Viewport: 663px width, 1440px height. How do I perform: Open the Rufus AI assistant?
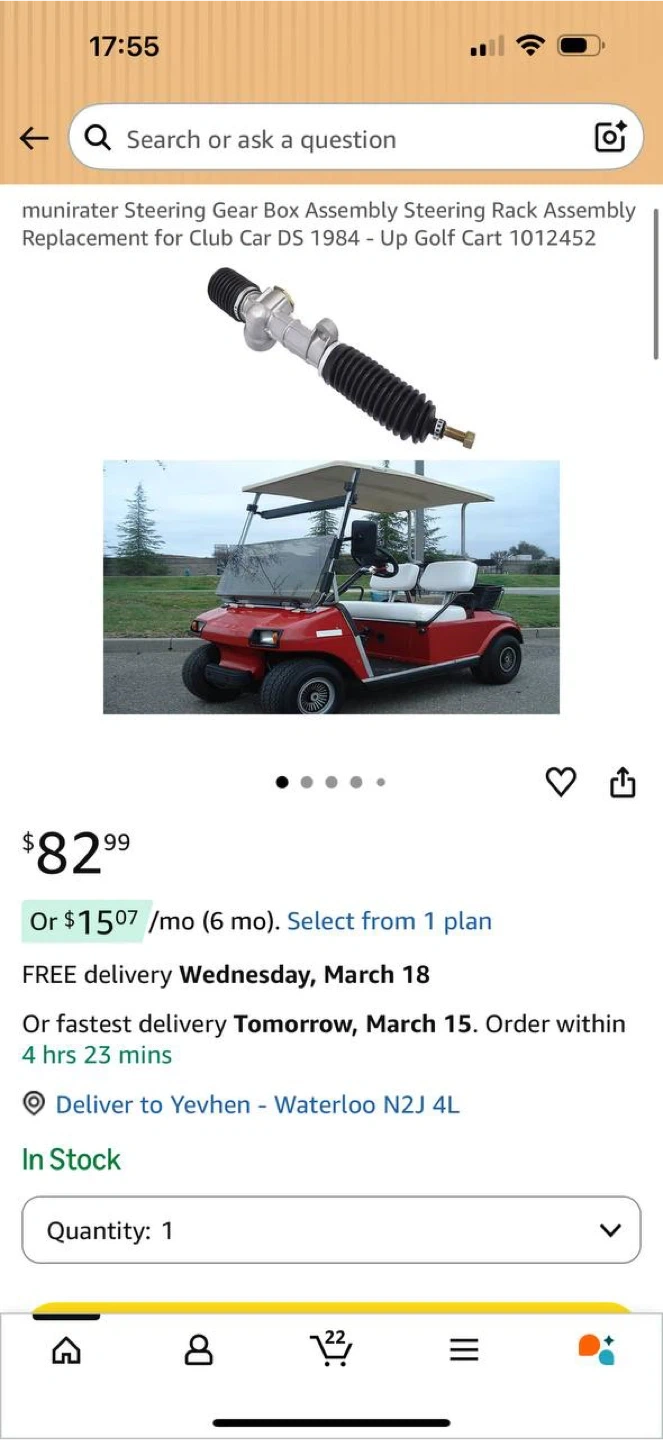(x=597, y=1350)
